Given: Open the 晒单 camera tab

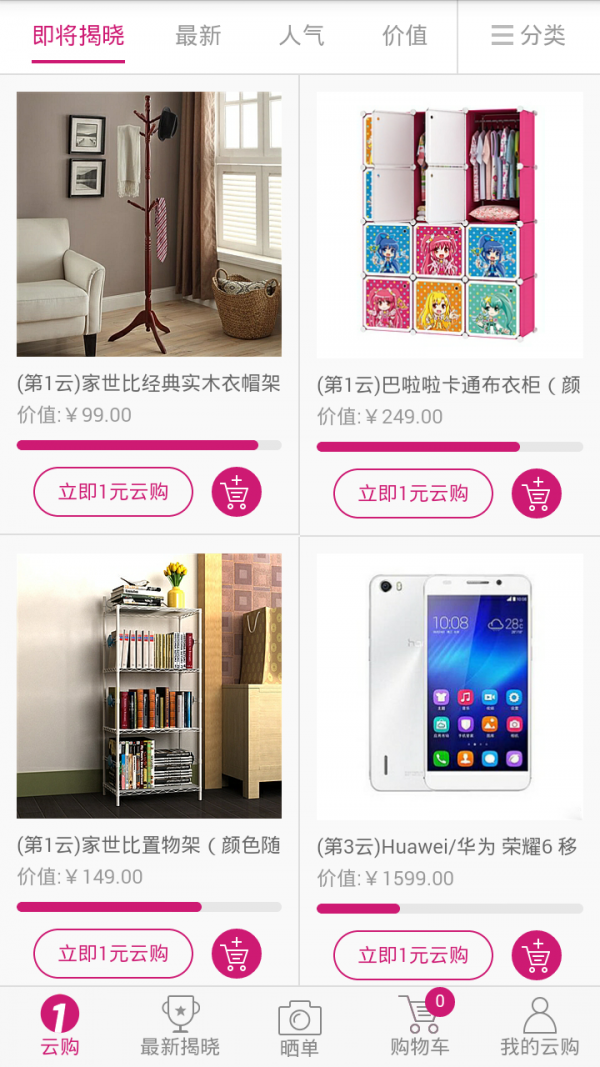Looking at the screenshot, I should pos(299,1027).
